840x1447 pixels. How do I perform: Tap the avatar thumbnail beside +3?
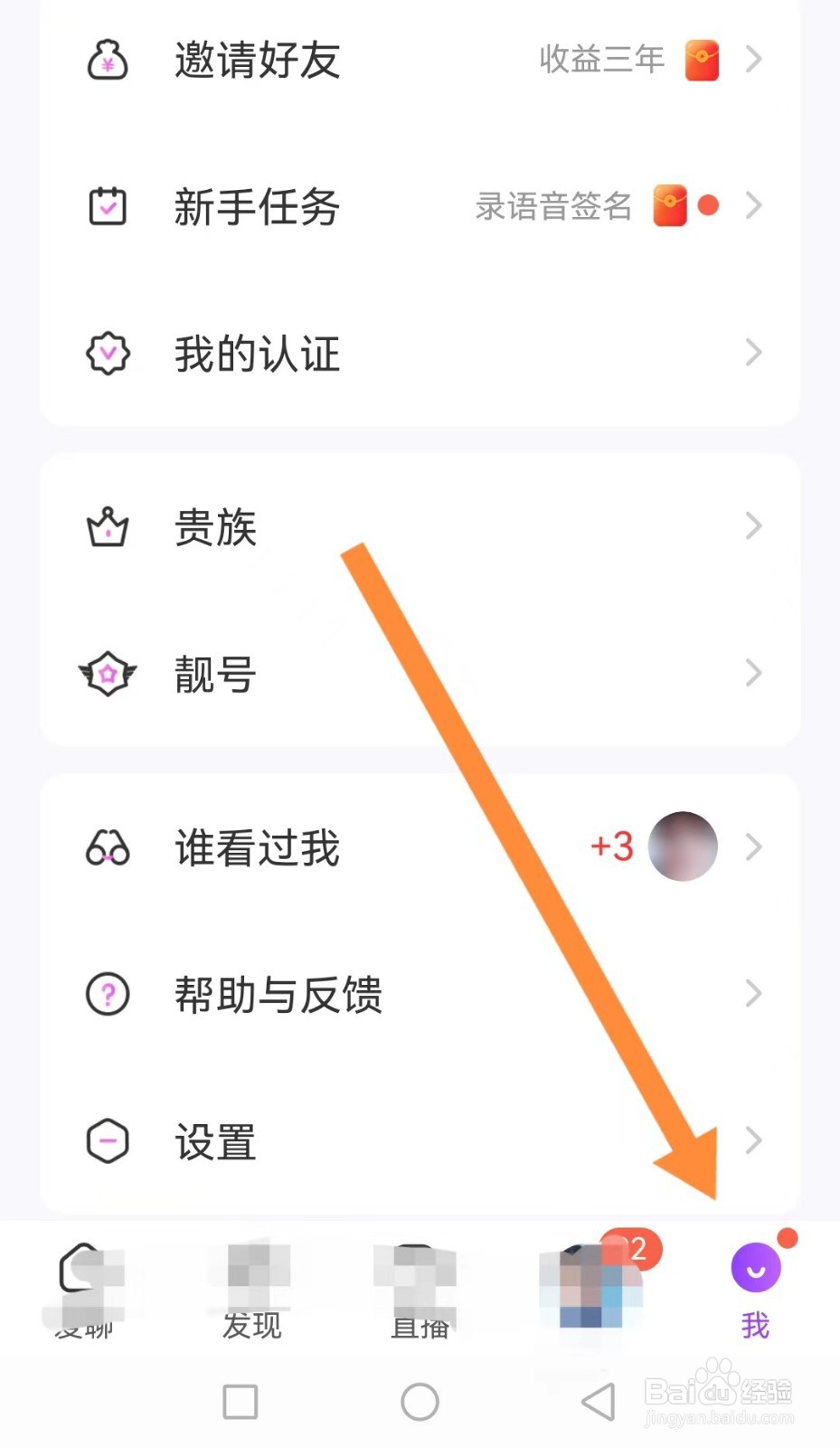point(684,846)
